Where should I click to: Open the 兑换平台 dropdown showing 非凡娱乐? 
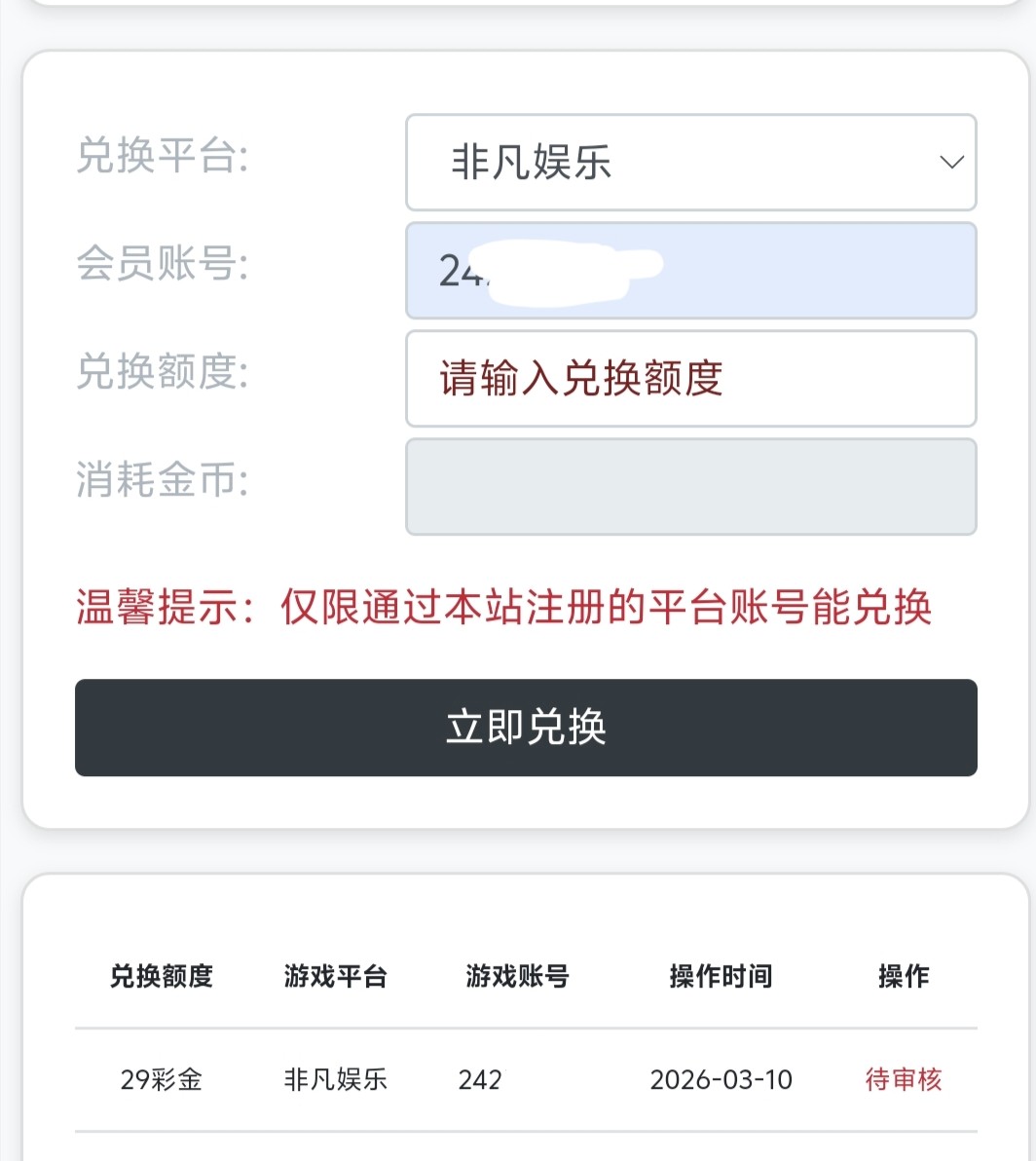tap(690, 163)
